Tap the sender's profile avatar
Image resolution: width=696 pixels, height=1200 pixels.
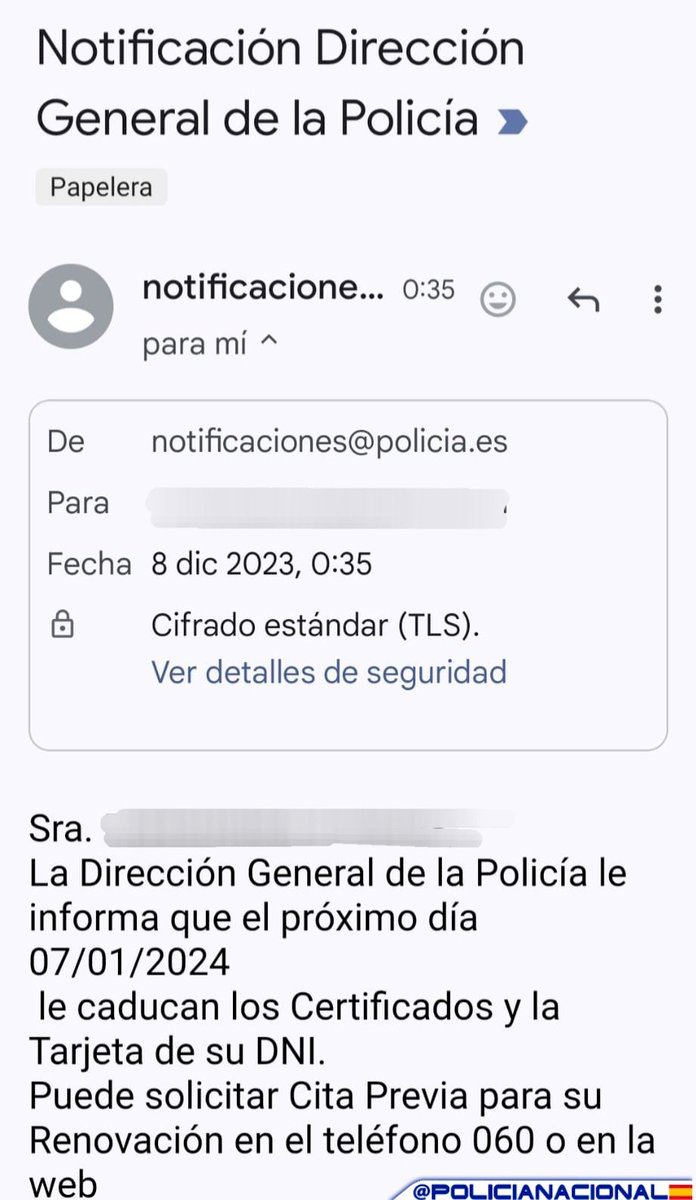pos(71,306)
